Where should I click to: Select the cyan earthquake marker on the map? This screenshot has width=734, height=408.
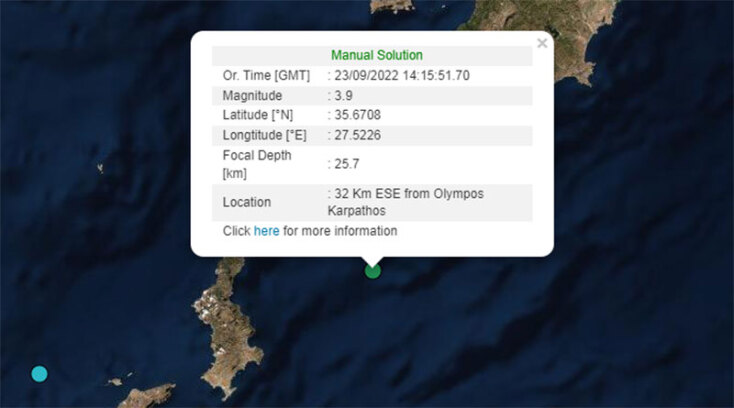click(x=39, y=374)
